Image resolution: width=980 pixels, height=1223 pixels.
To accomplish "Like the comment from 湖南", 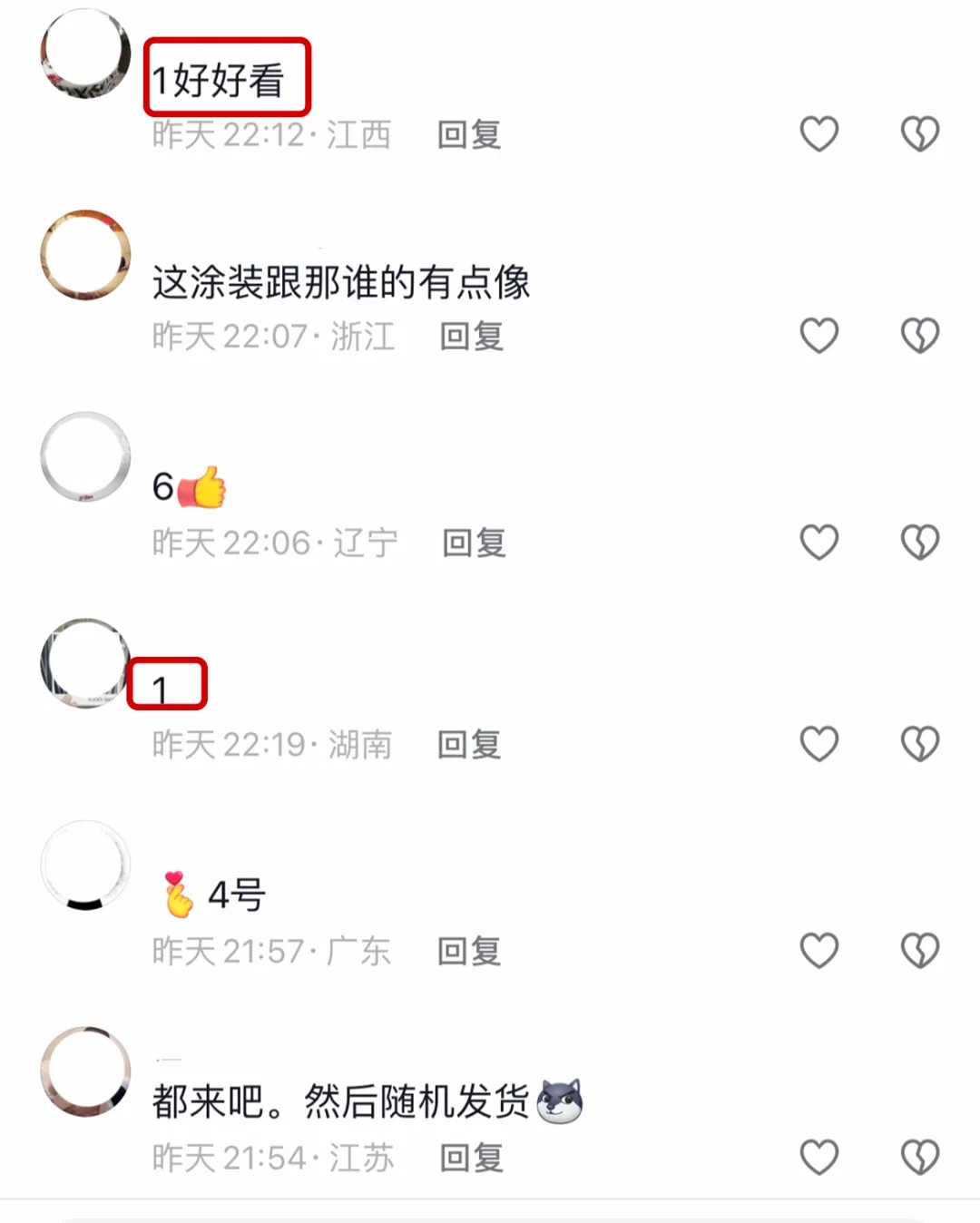I will coord(818,744).
